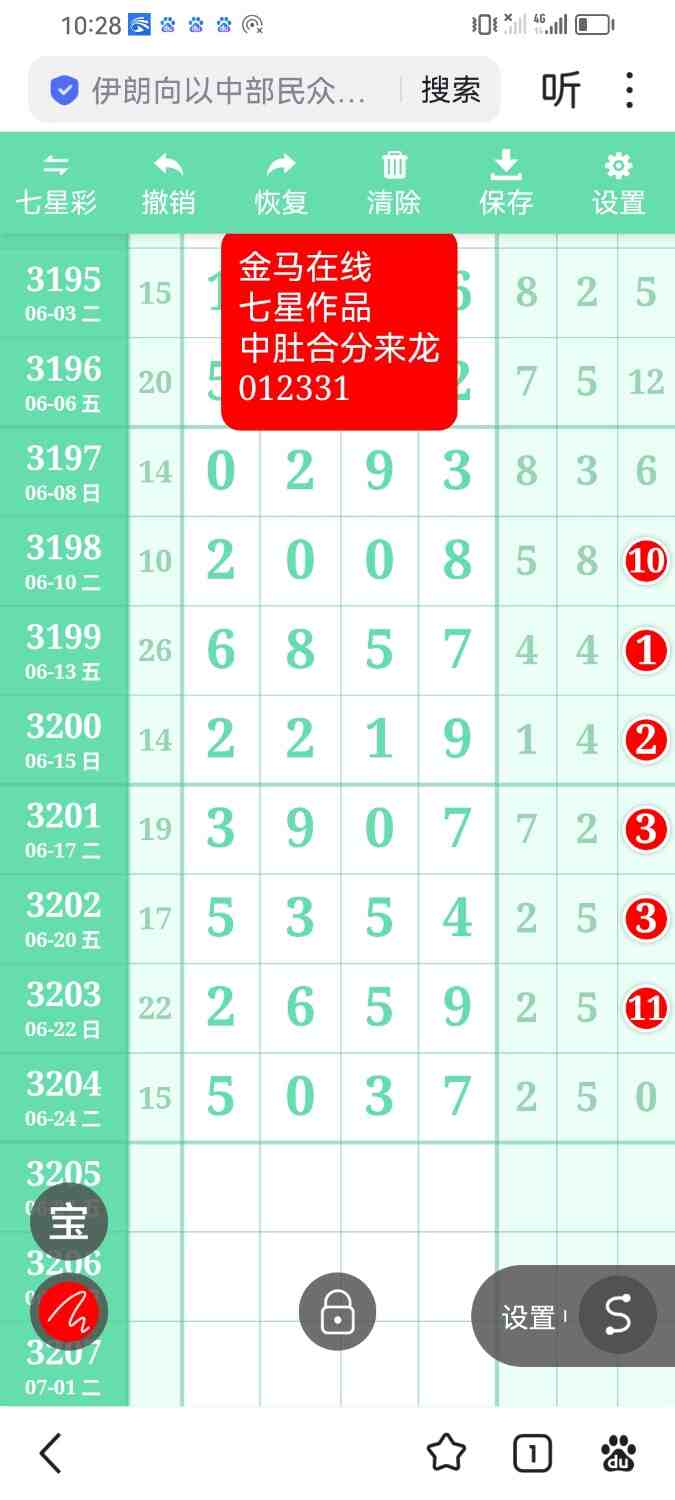Undo last action with 撤销

tap(168, 184)
